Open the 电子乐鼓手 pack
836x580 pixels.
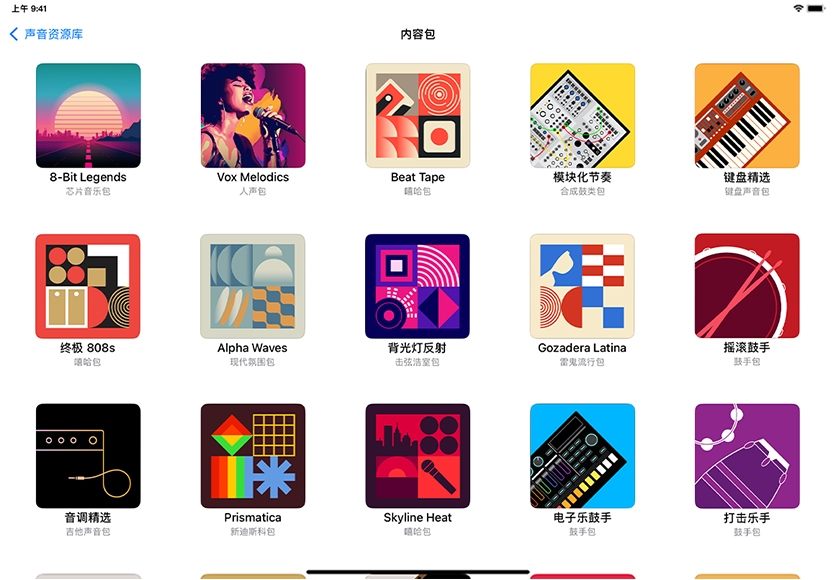coord(582,456)
